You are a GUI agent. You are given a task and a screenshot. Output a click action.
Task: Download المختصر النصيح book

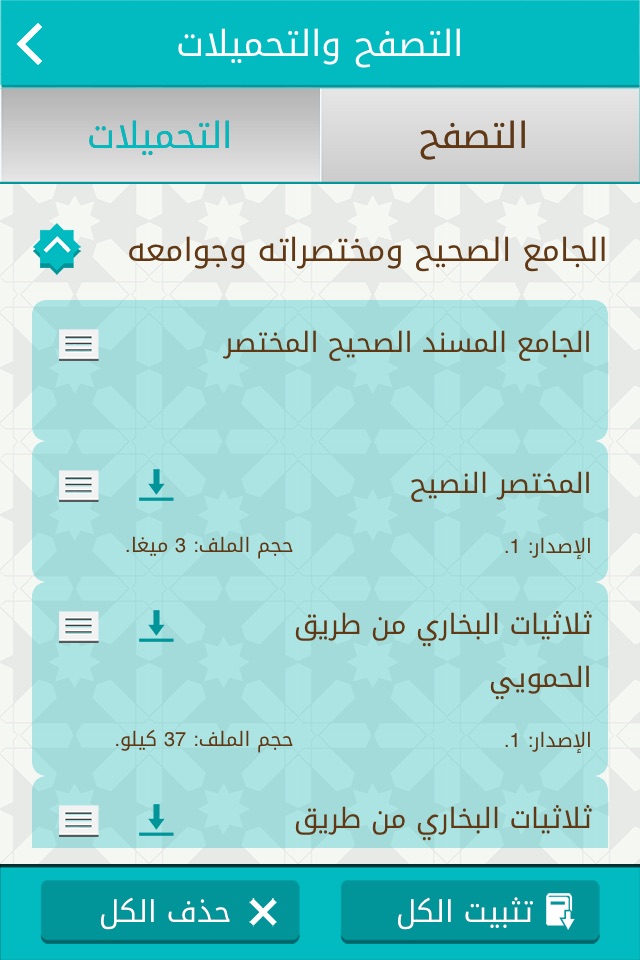[x=156, y=486]
